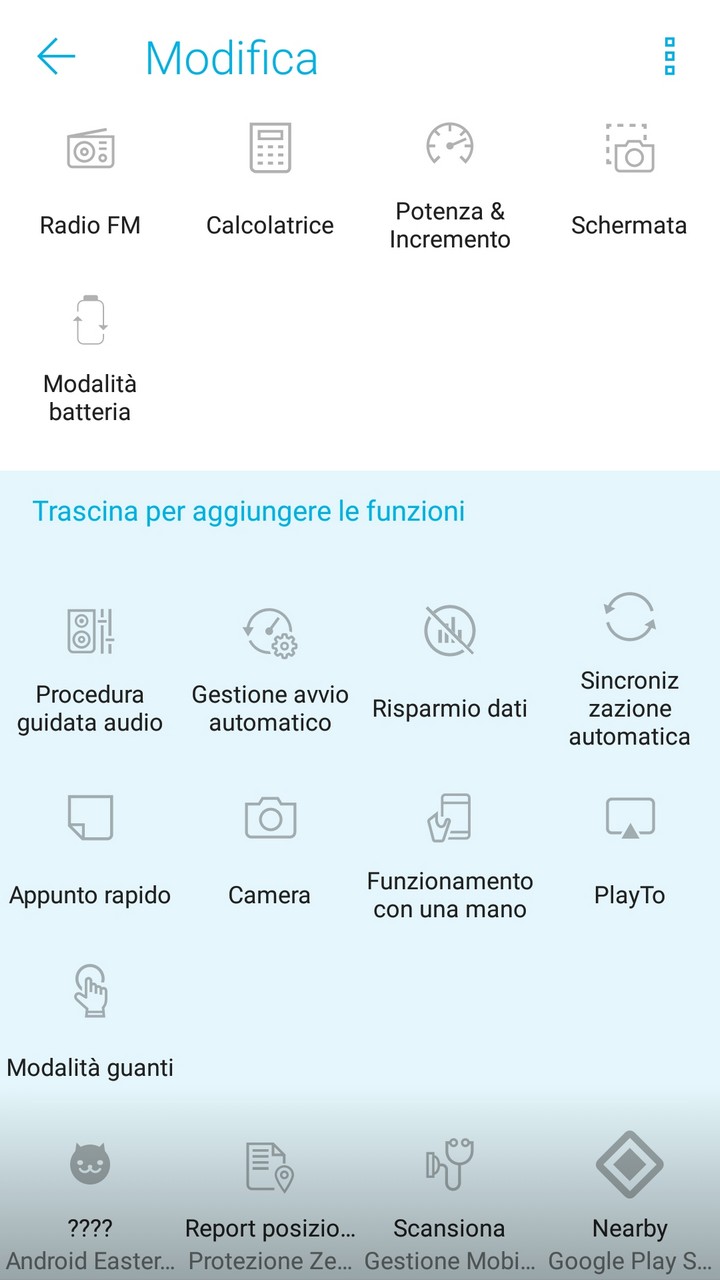Open the three-dot overflow menu

point(670,57)
